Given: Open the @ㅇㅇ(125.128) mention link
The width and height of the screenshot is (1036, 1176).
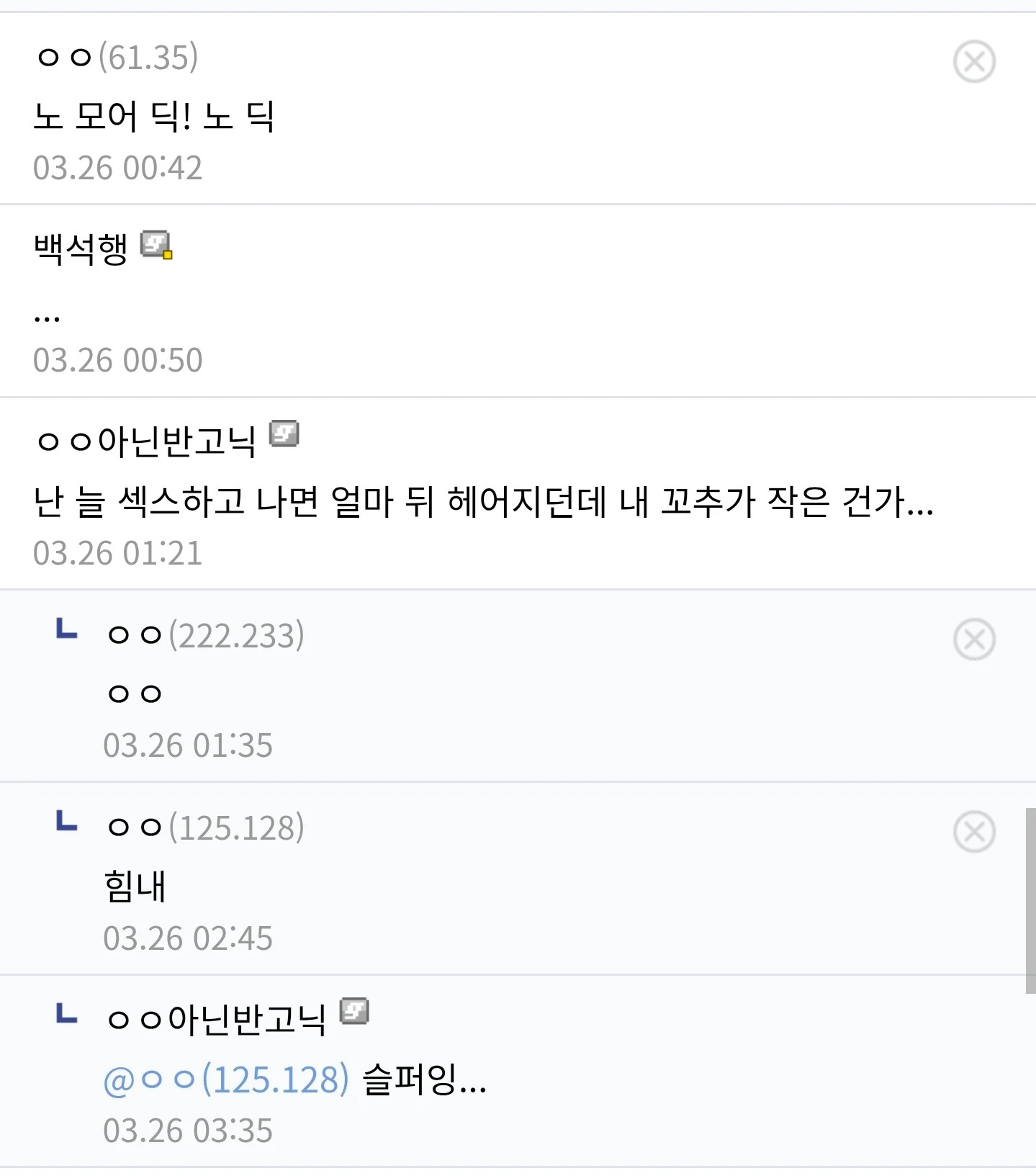Looking at the screenshot, I should tap(226, 1080).
